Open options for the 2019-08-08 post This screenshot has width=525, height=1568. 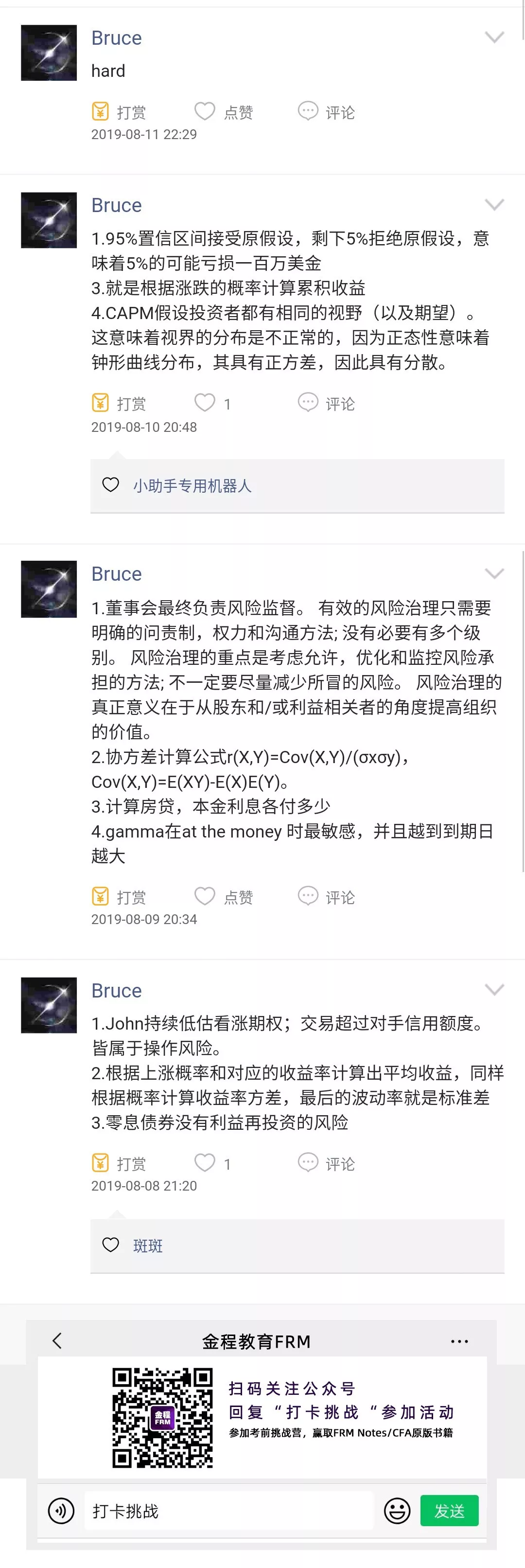(x=494, y=990)
